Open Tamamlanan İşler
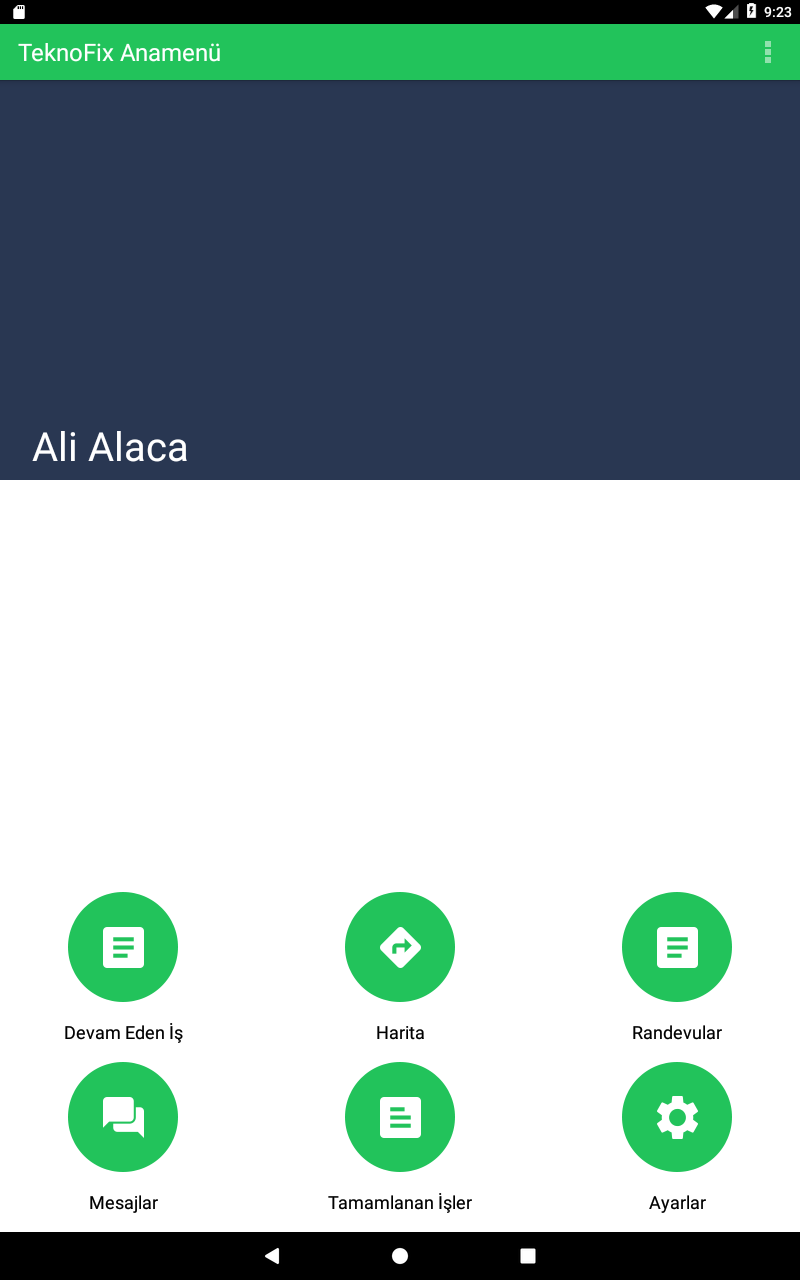This screenshot has height=1280, width=800. click(400, 1117)
